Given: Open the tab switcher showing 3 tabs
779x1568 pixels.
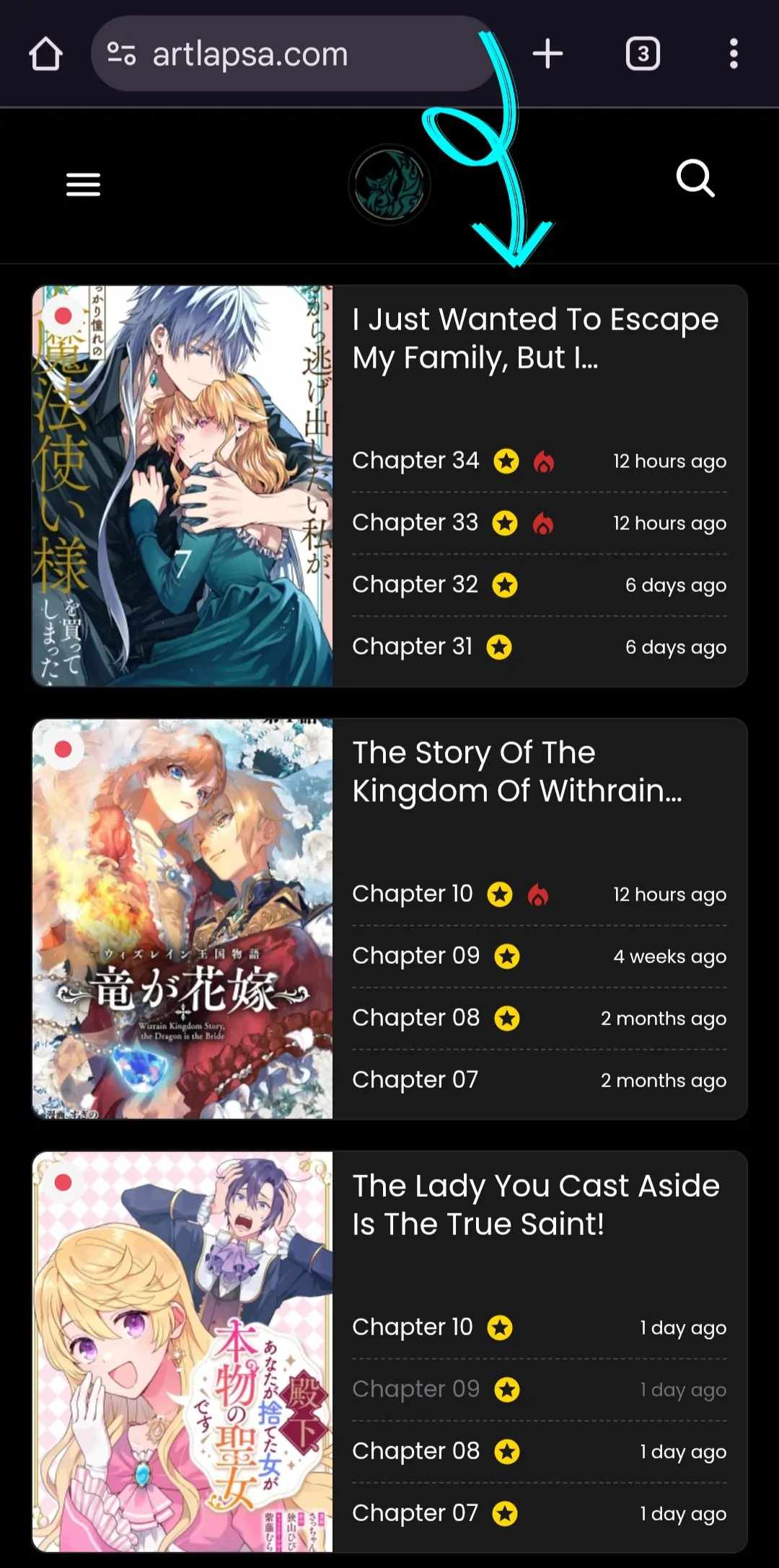Looking at the screenshot, I should pos(643,54).
